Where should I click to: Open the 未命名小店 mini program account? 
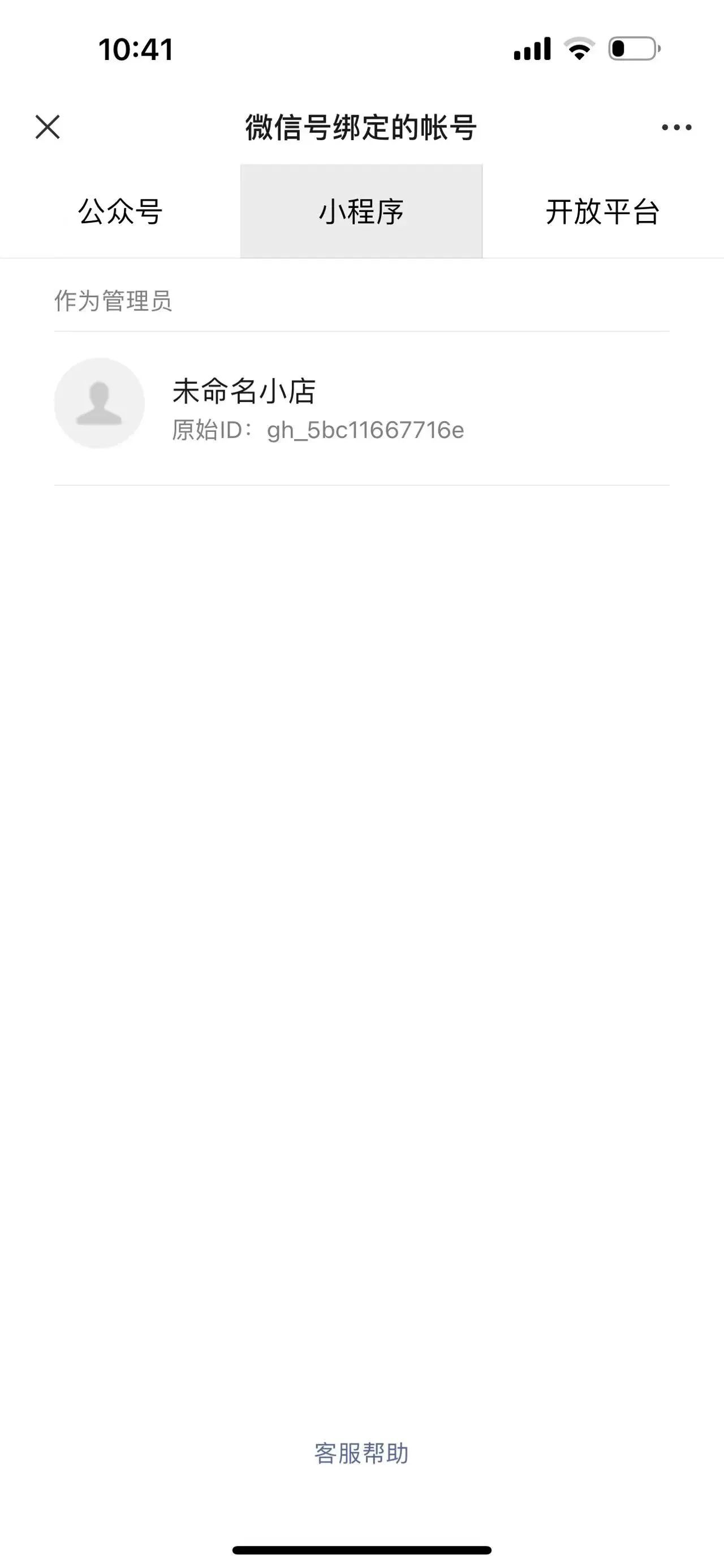coord(361,408)
